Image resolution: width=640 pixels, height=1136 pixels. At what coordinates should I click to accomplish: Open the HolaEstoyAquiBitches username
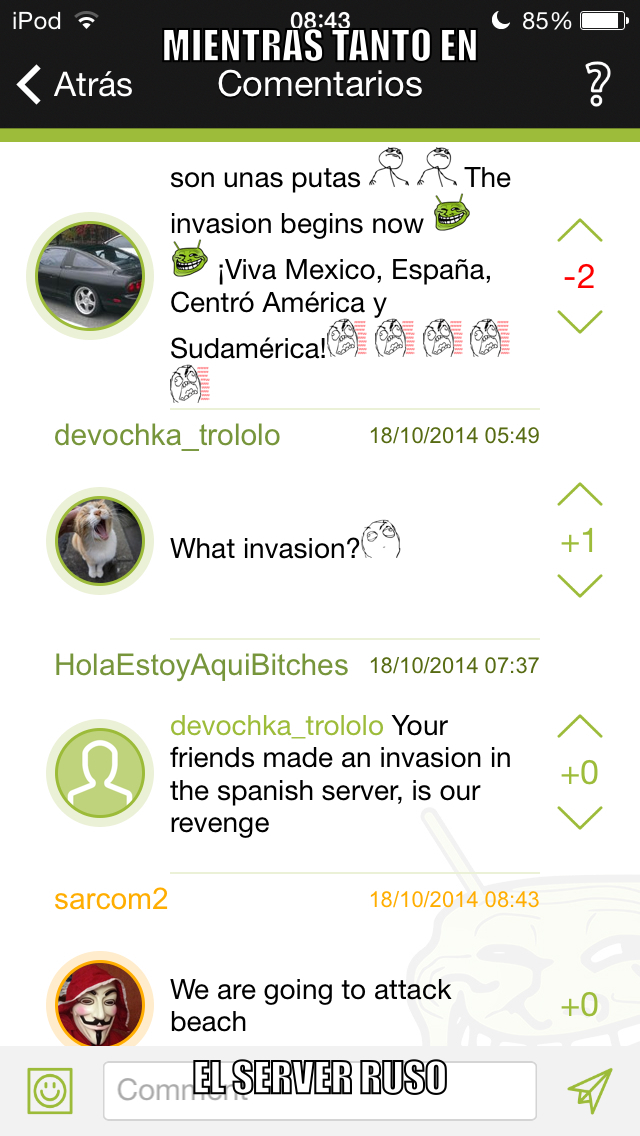(201, 665)
